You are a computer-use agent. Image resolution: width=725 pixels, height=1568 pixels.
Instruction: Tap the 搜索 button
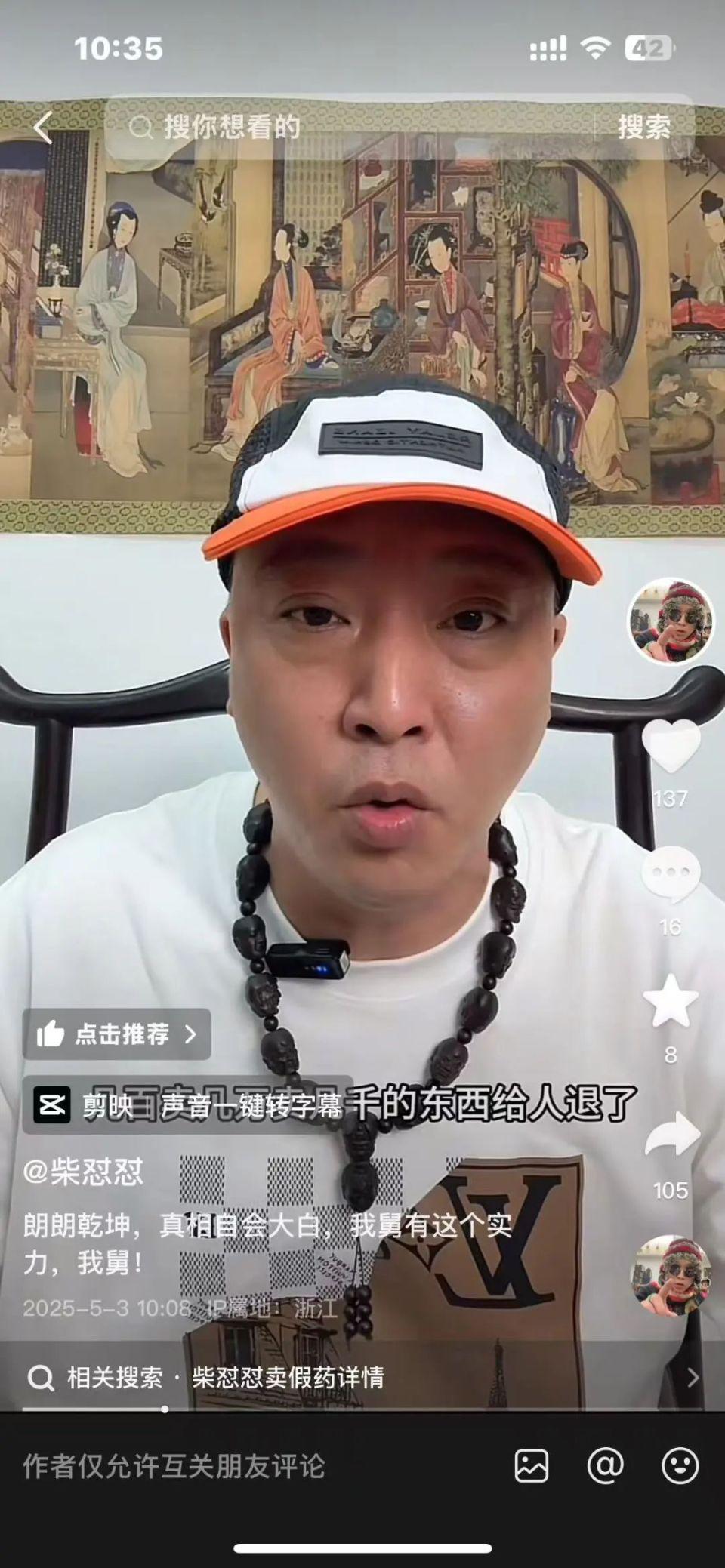(x=643, y=128)
